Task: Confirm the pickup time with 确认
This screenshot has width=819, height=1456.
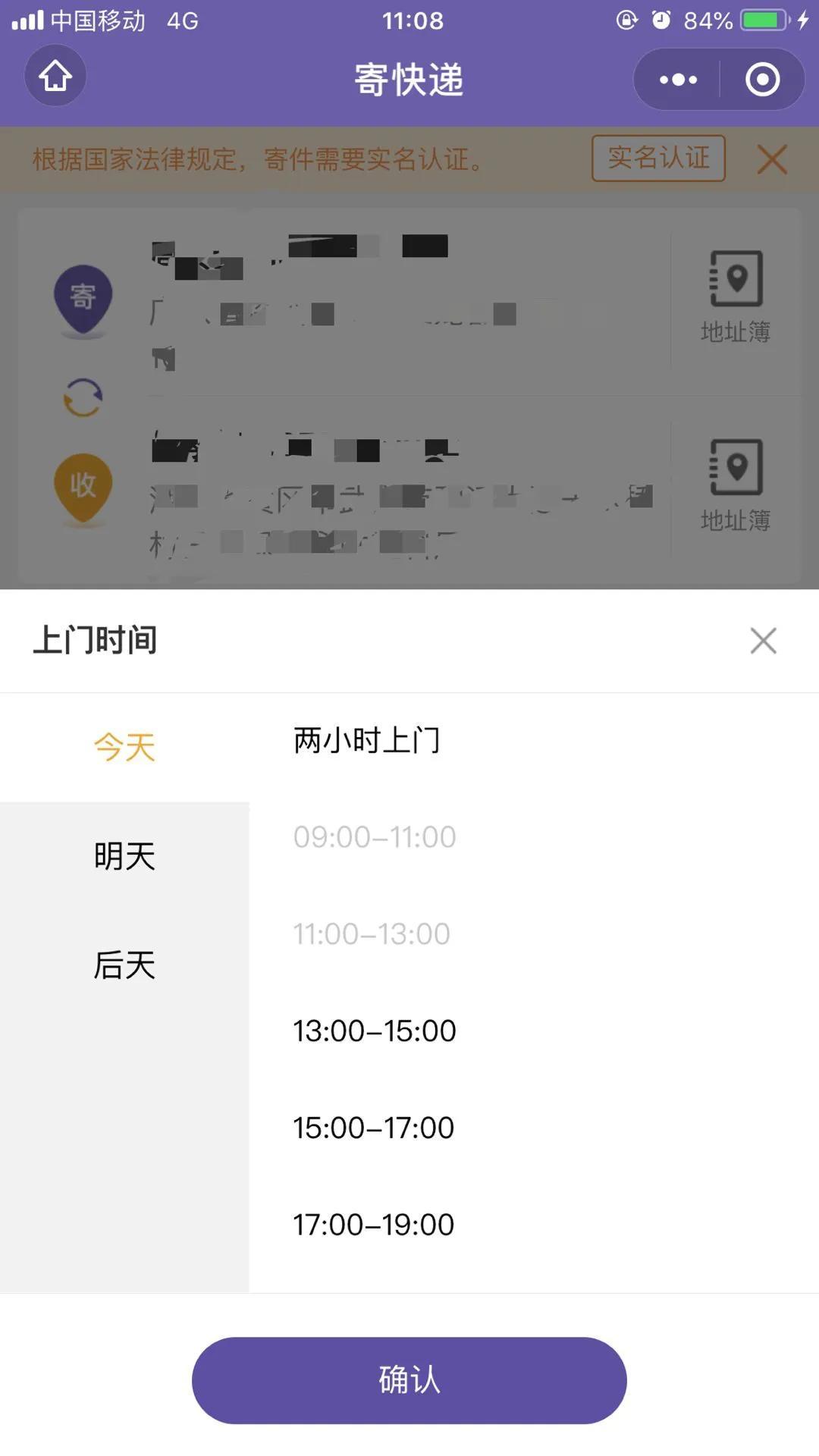Action: pyautogui.click(x=409, y=1380)
